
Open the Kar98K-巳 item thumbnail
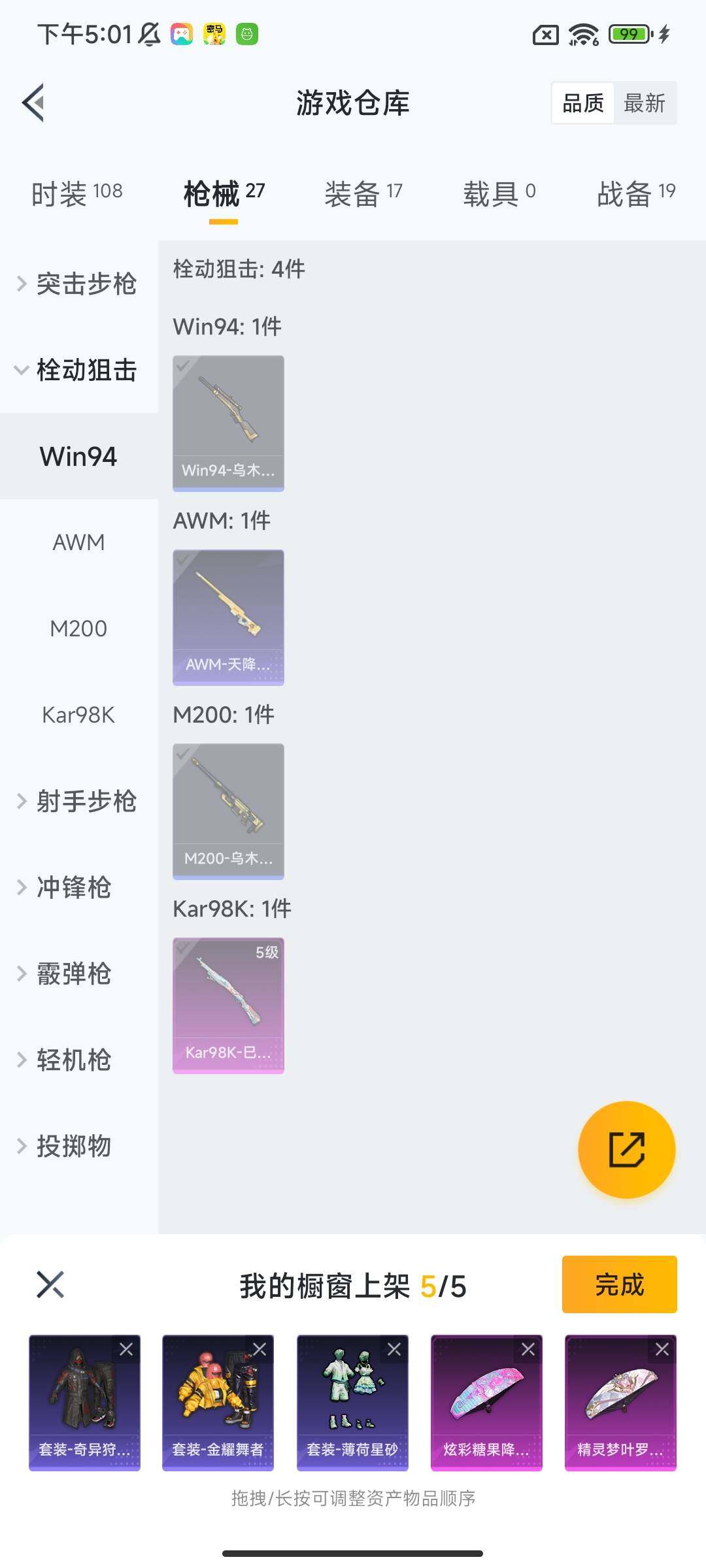coord(228,1004)
